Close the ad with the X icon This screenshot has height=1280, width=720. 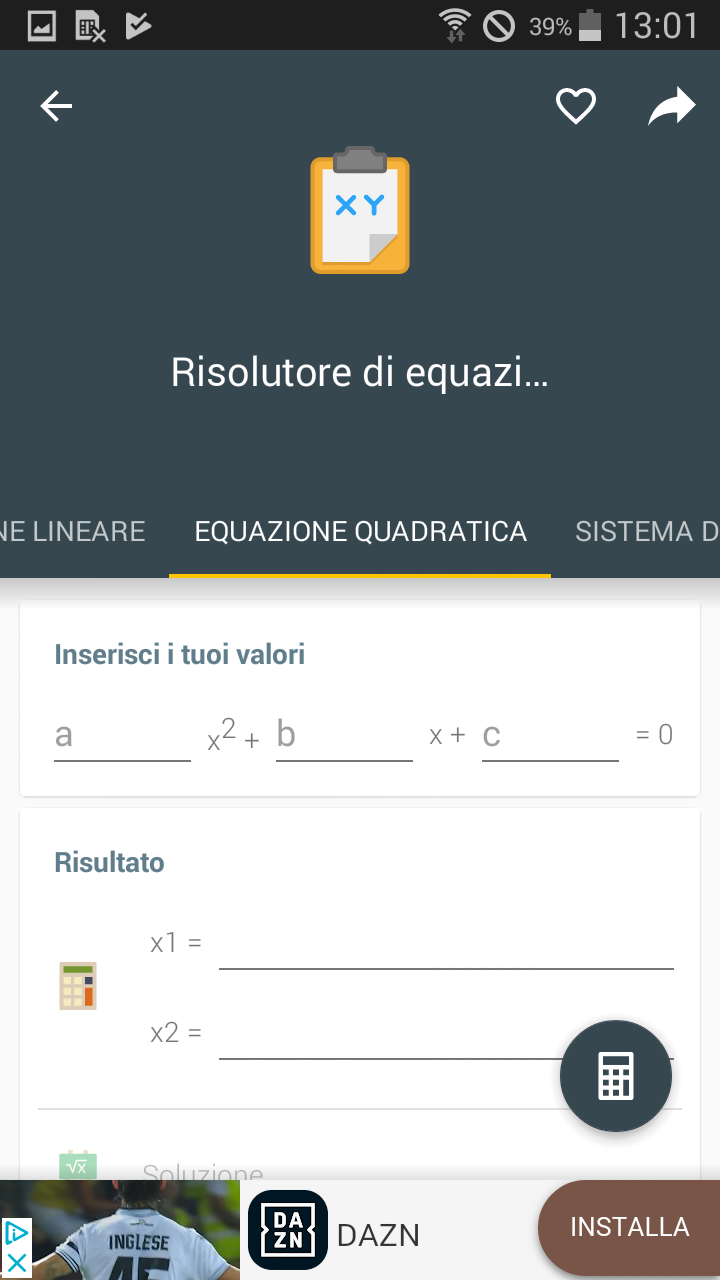[x=16, y=1263]
